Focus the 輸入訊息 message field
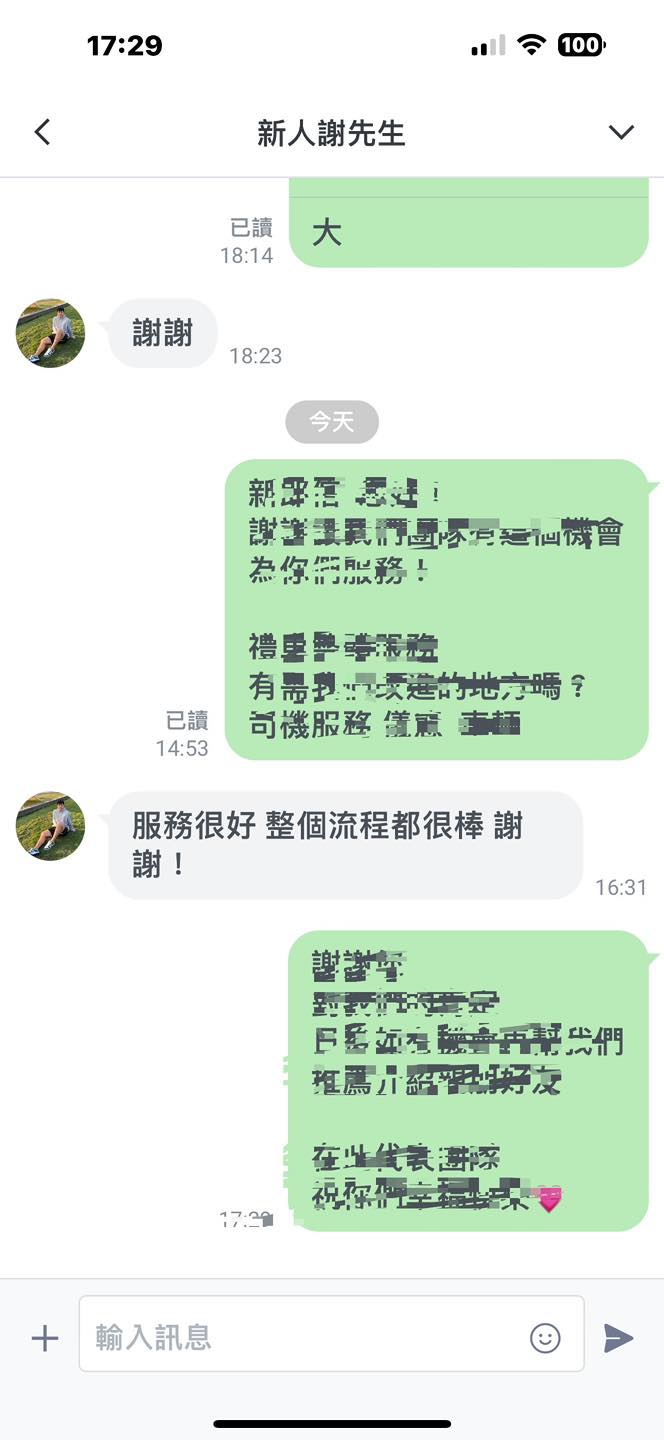 click(300, 1338)
